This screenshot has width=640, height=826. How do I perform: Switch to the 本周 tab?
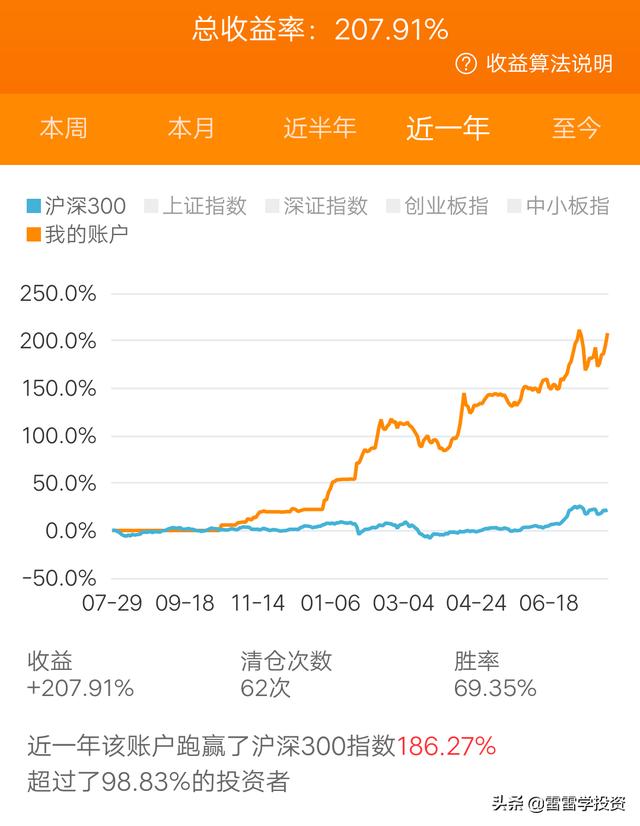click(63, 129)
